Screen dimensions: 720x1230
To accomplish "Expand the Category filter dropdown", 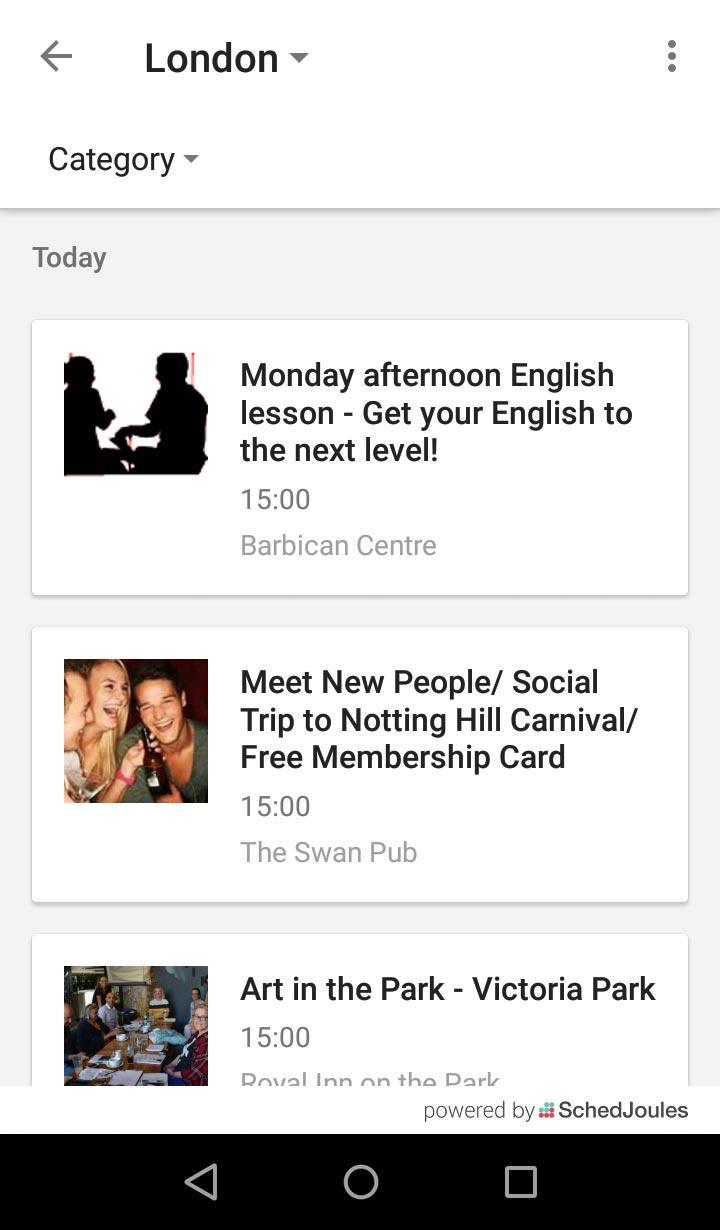I will 123,159.
